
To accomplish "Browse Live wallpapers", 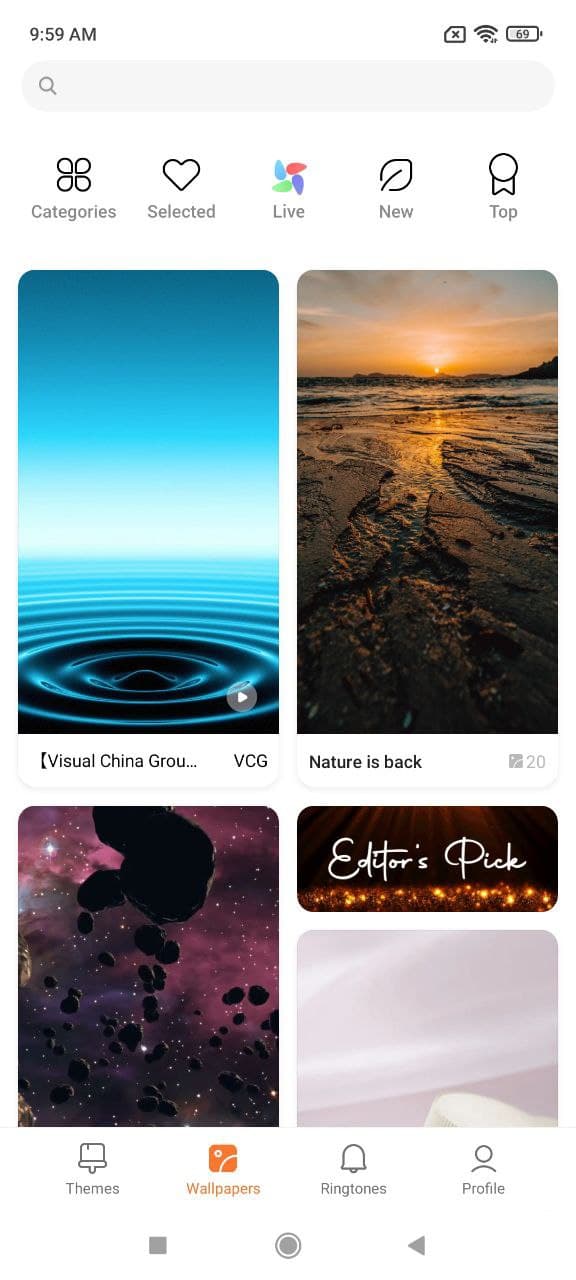I will coord(288,188).
